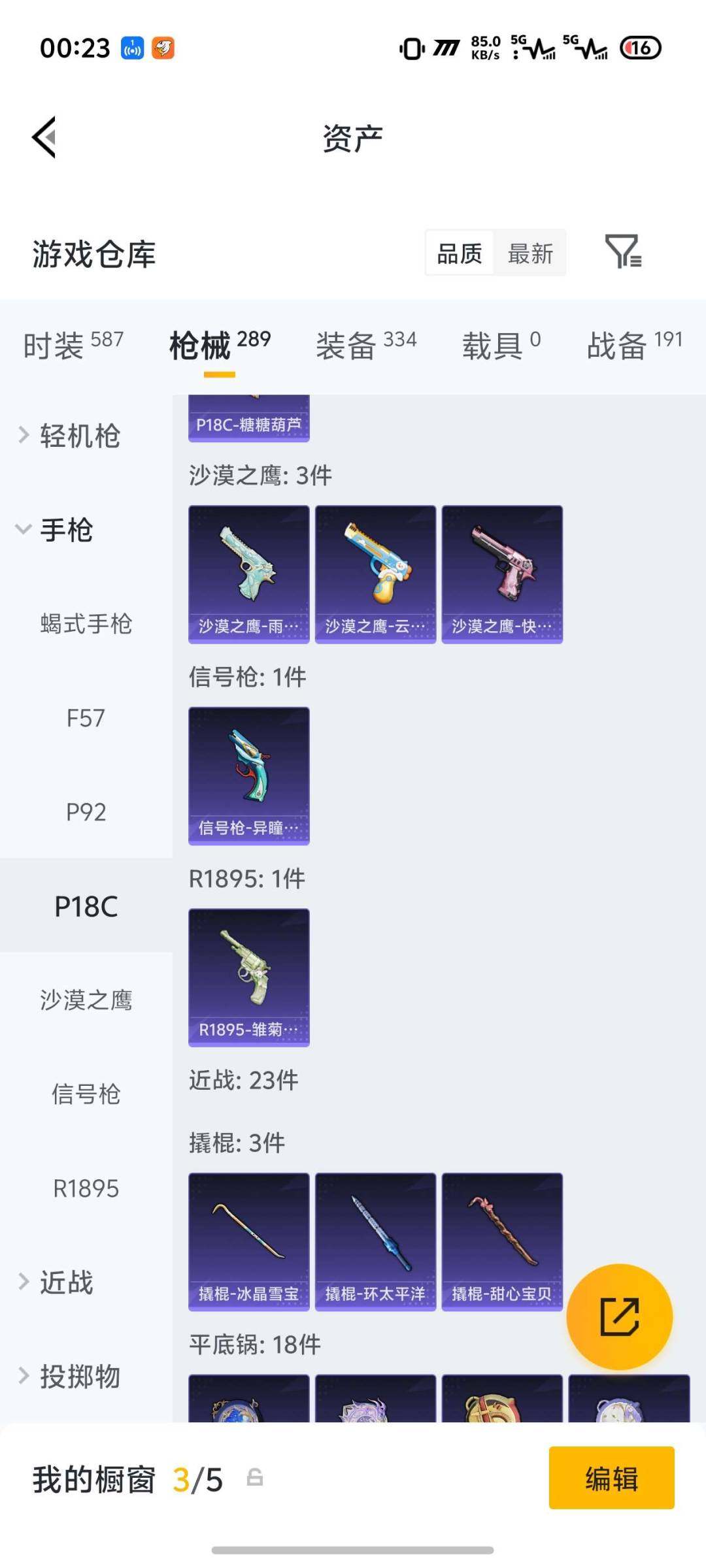
Task: Select 沙漠之鹰-雨 weapon thumbnail
Action: 248,575
